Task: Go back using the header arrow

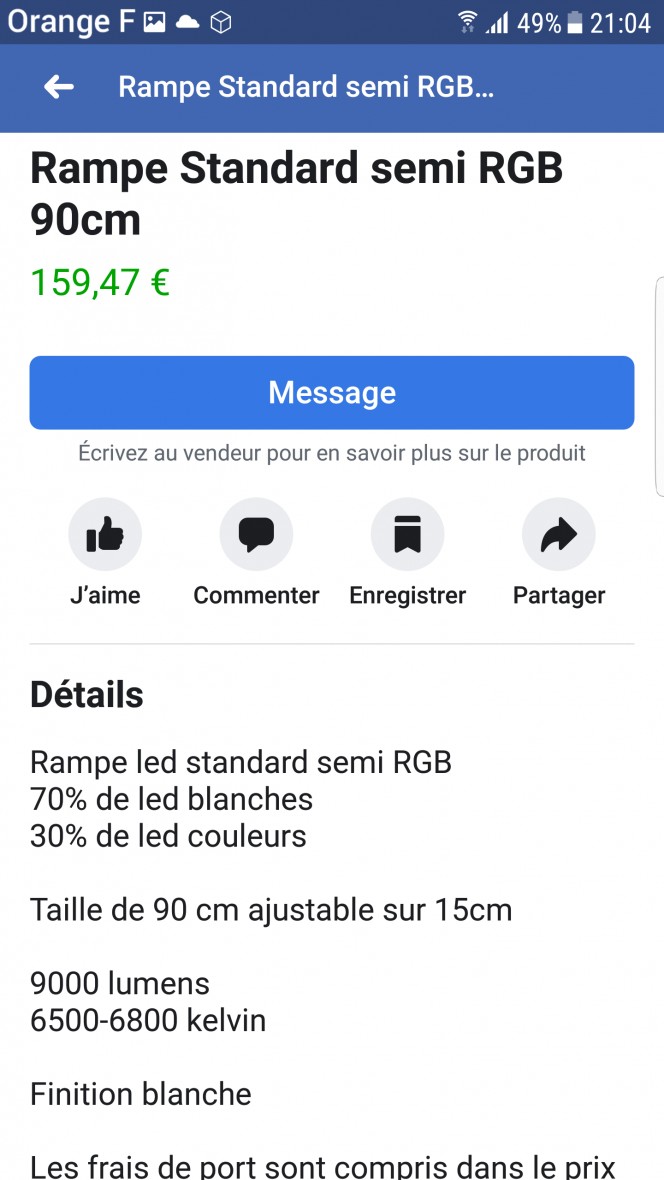Action: (x=59, y=87)
